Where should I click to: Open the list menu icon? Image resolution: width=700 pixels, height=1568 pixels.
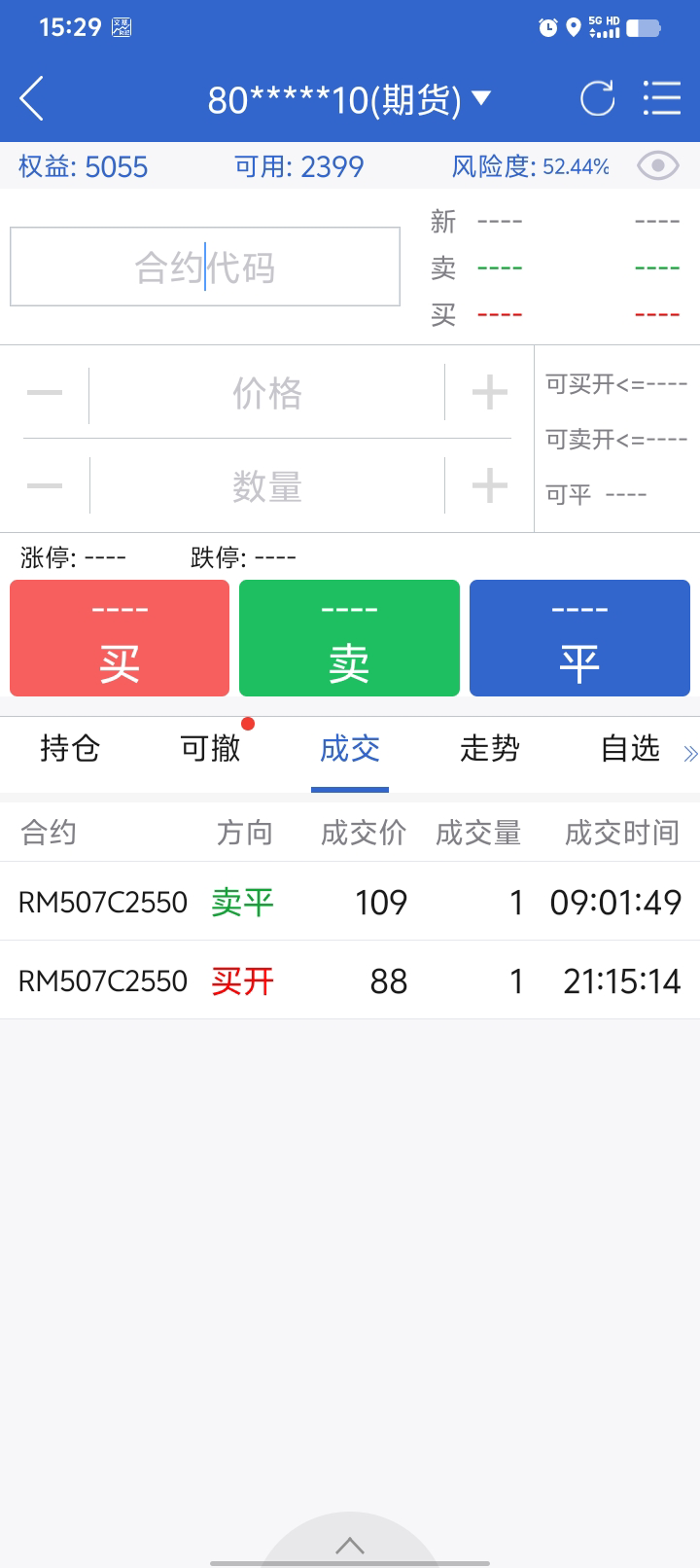(662, 99)
